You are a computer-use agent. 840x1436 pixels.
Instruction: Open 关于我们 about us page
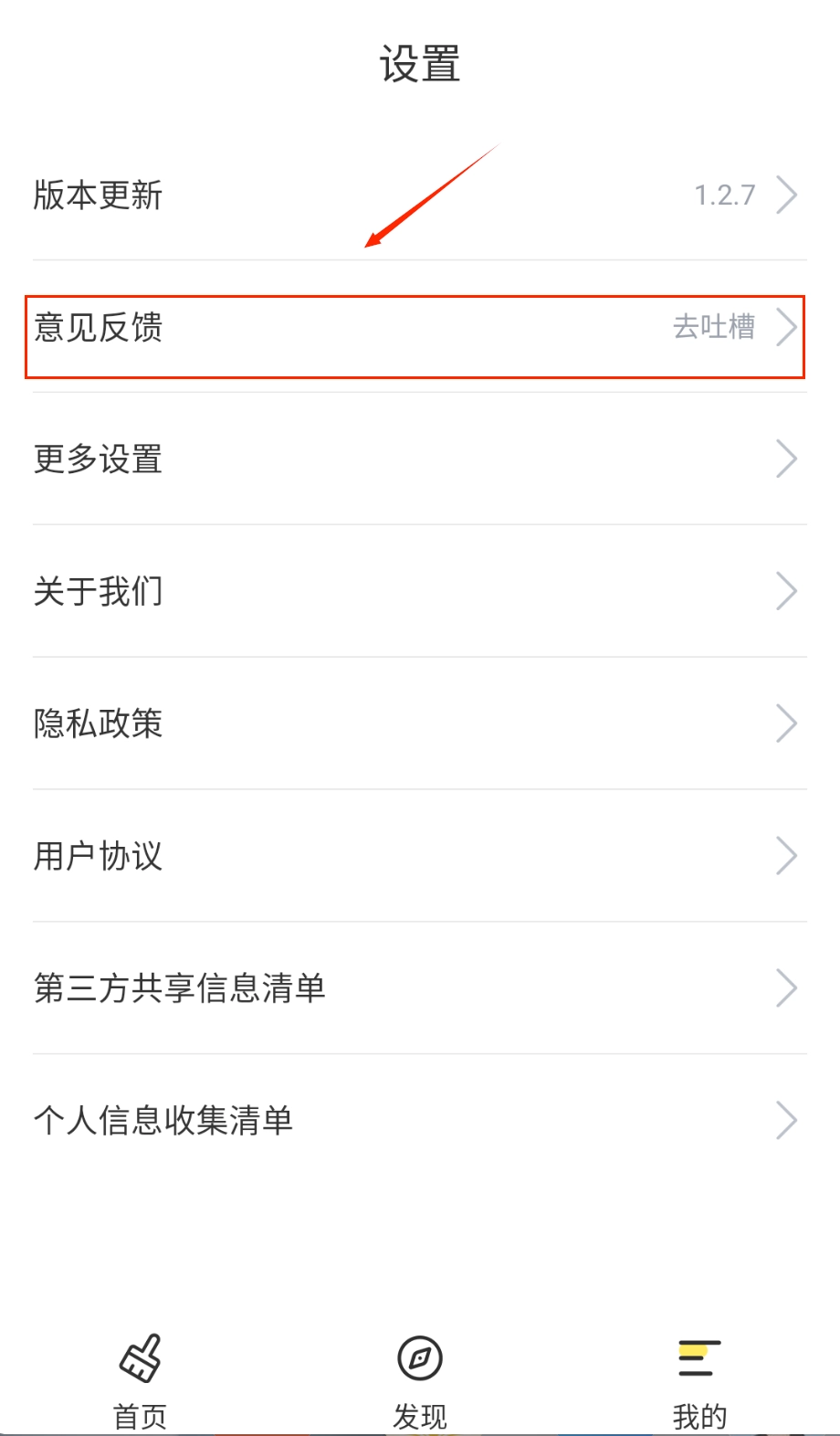coord(419,591)
